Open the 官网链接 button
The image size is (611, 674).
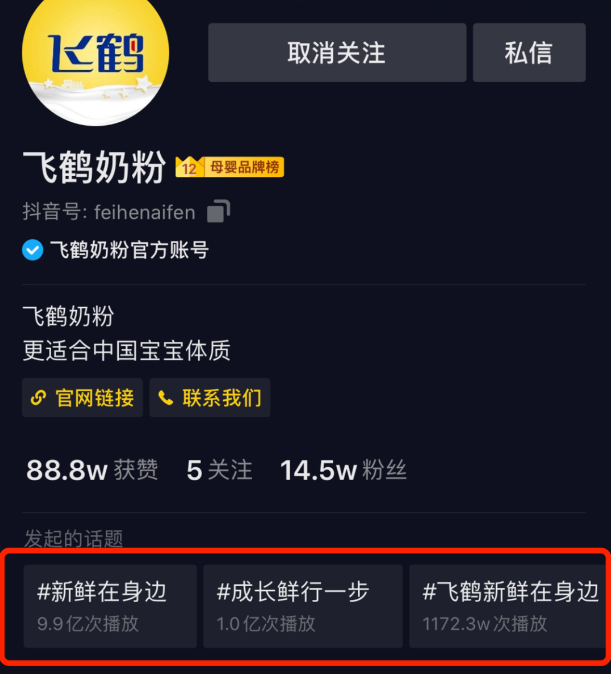[83, 398]
